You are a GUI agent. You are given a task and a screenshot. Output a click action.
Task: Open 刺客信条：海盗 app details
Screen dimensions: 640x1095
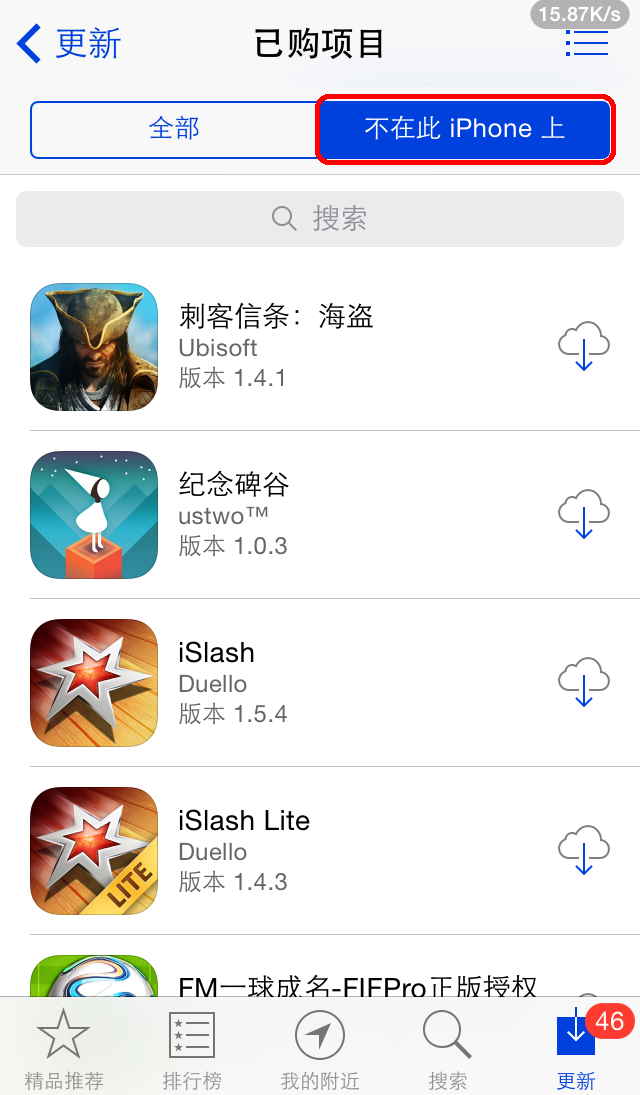coord(275,346)
